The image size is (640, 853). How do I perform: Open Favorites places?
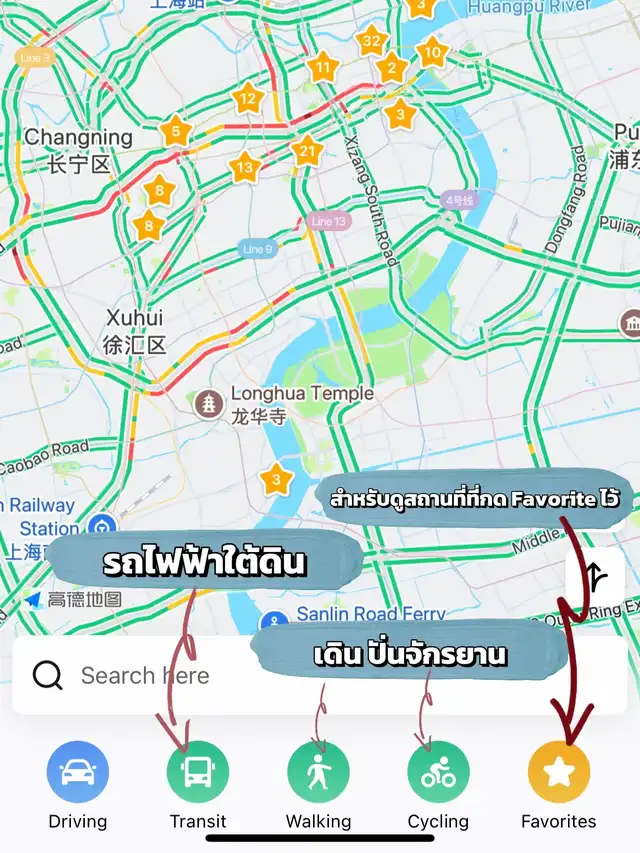tap(559, 772)
